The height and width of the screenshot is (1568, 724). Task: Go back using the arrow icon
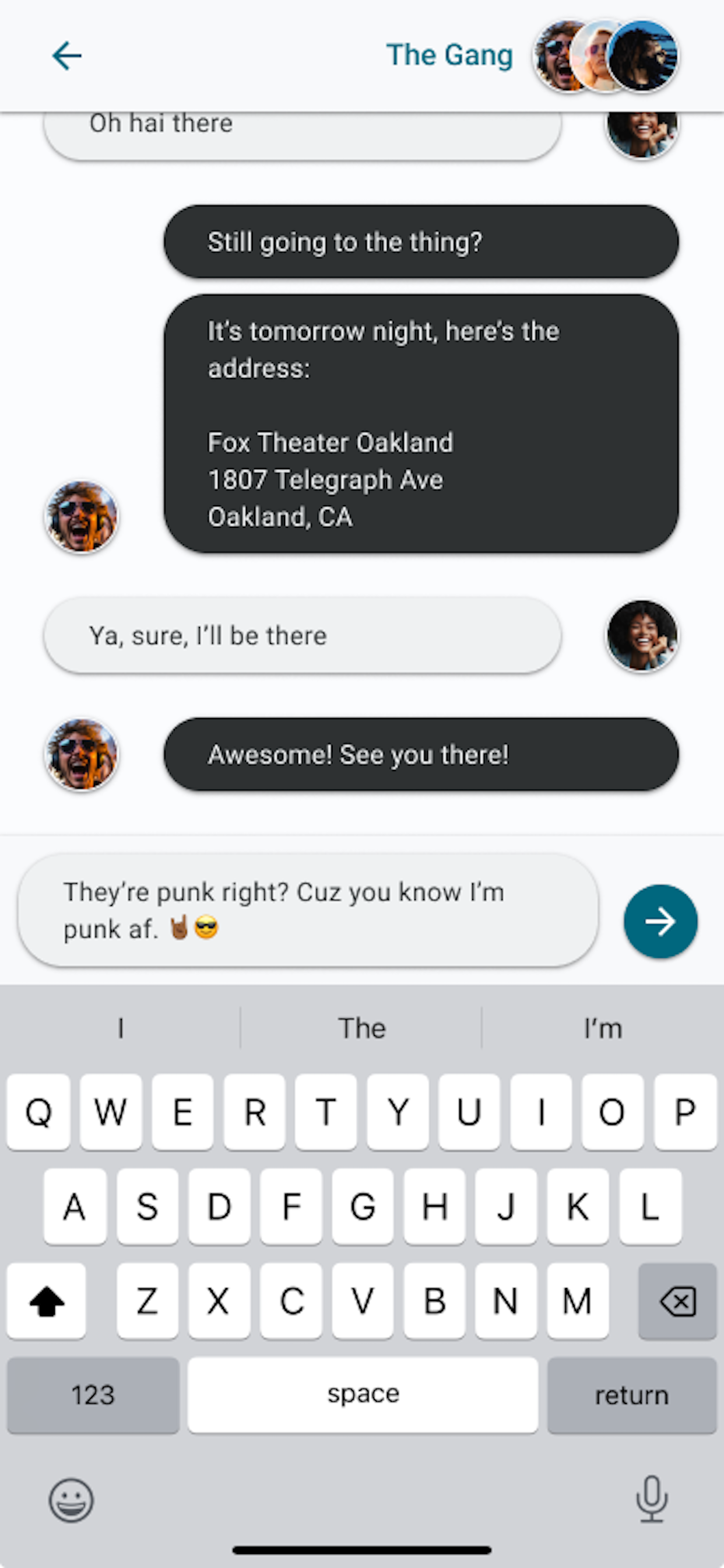click(x=67, y=56)
